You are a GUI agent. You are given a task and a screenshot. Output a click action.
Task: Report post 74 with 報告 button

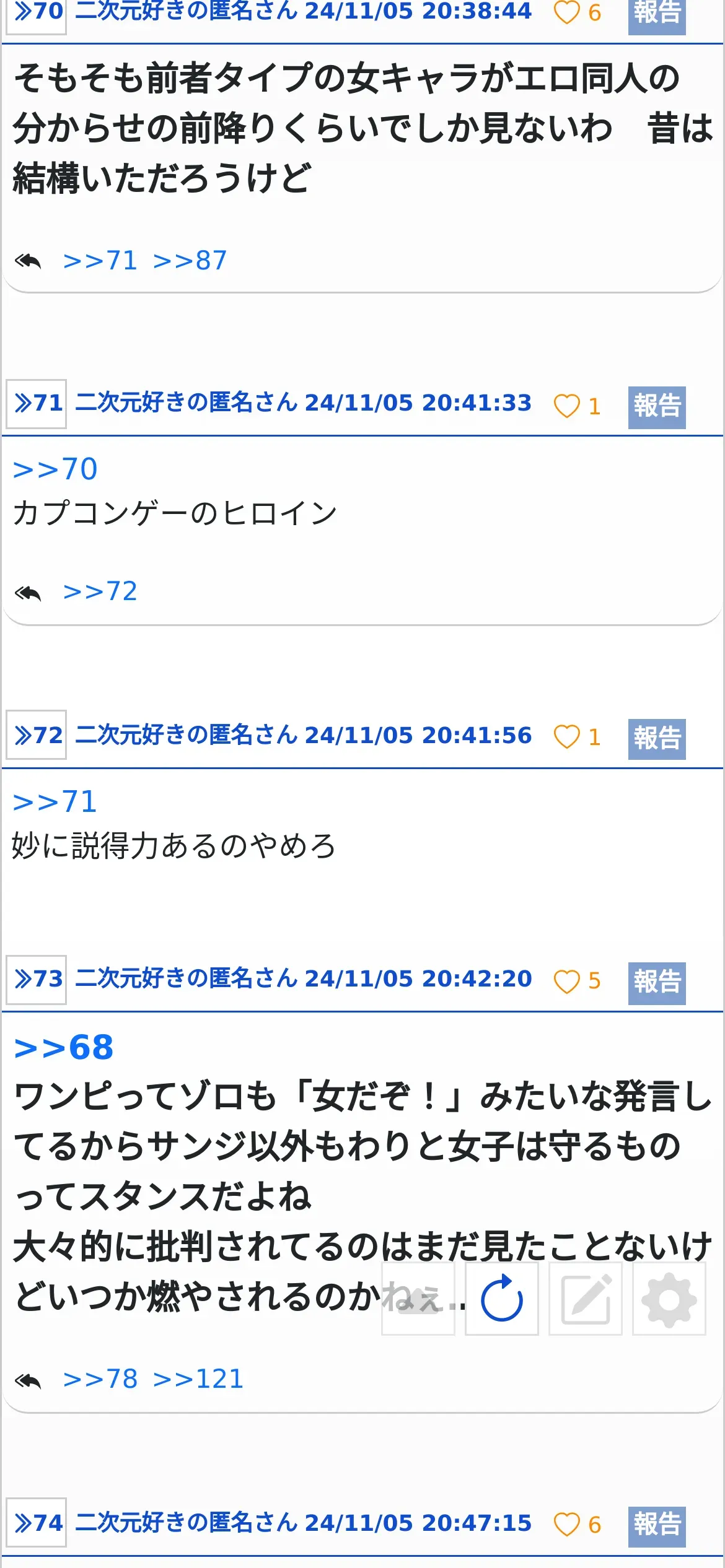point(657,1525)
